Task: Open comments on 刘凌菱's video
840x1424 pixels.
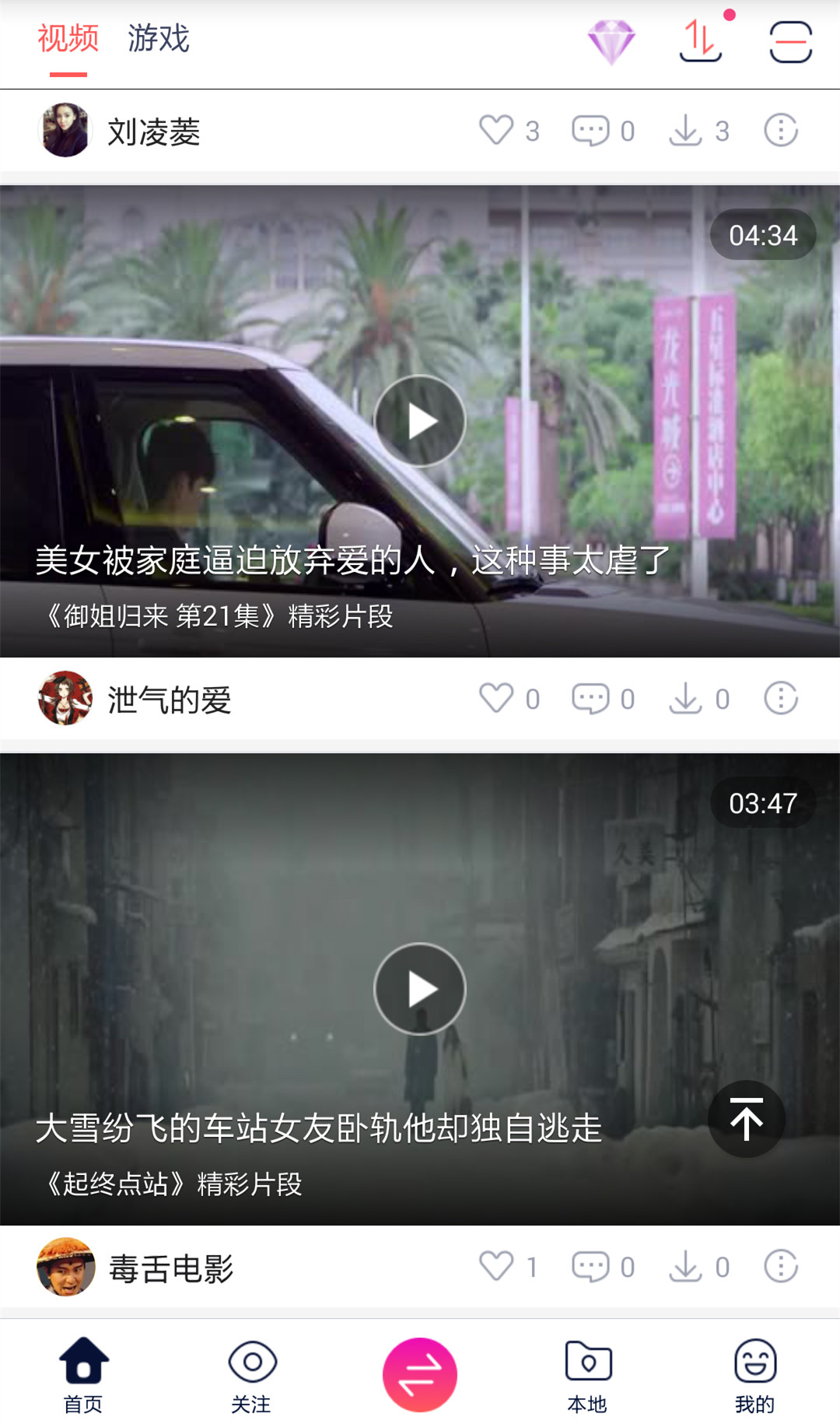Action: pyautogui.click(x=591, y=131)
